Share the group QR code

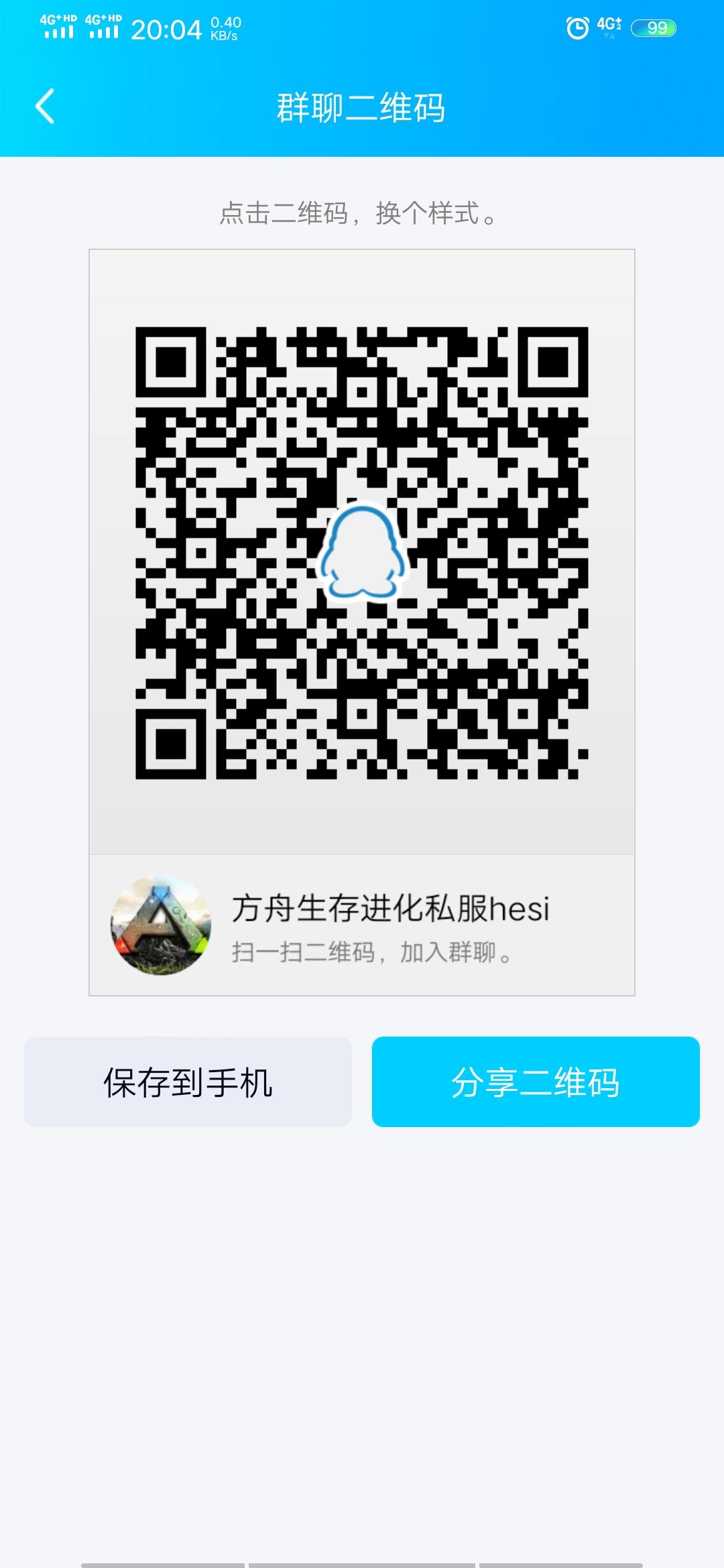(x=536, y=1082)
